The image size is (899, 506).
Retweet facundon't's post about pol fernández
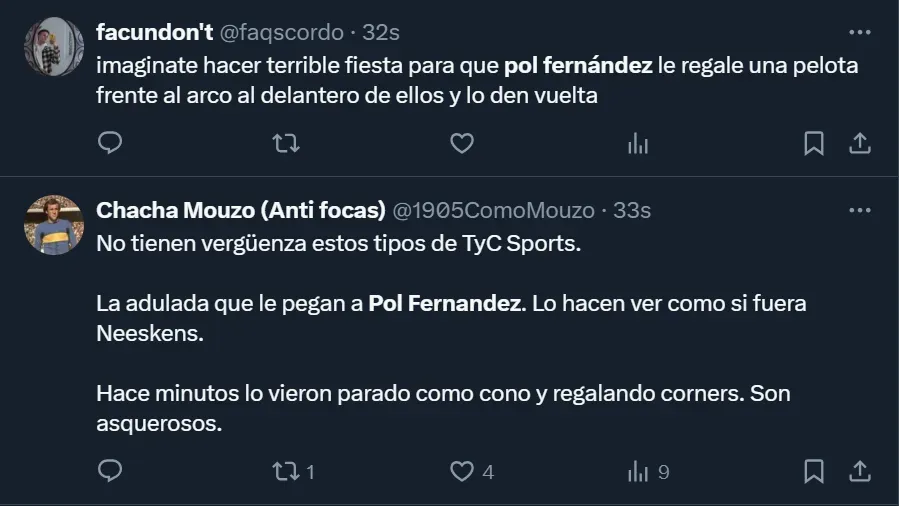(x=286, y=144)
